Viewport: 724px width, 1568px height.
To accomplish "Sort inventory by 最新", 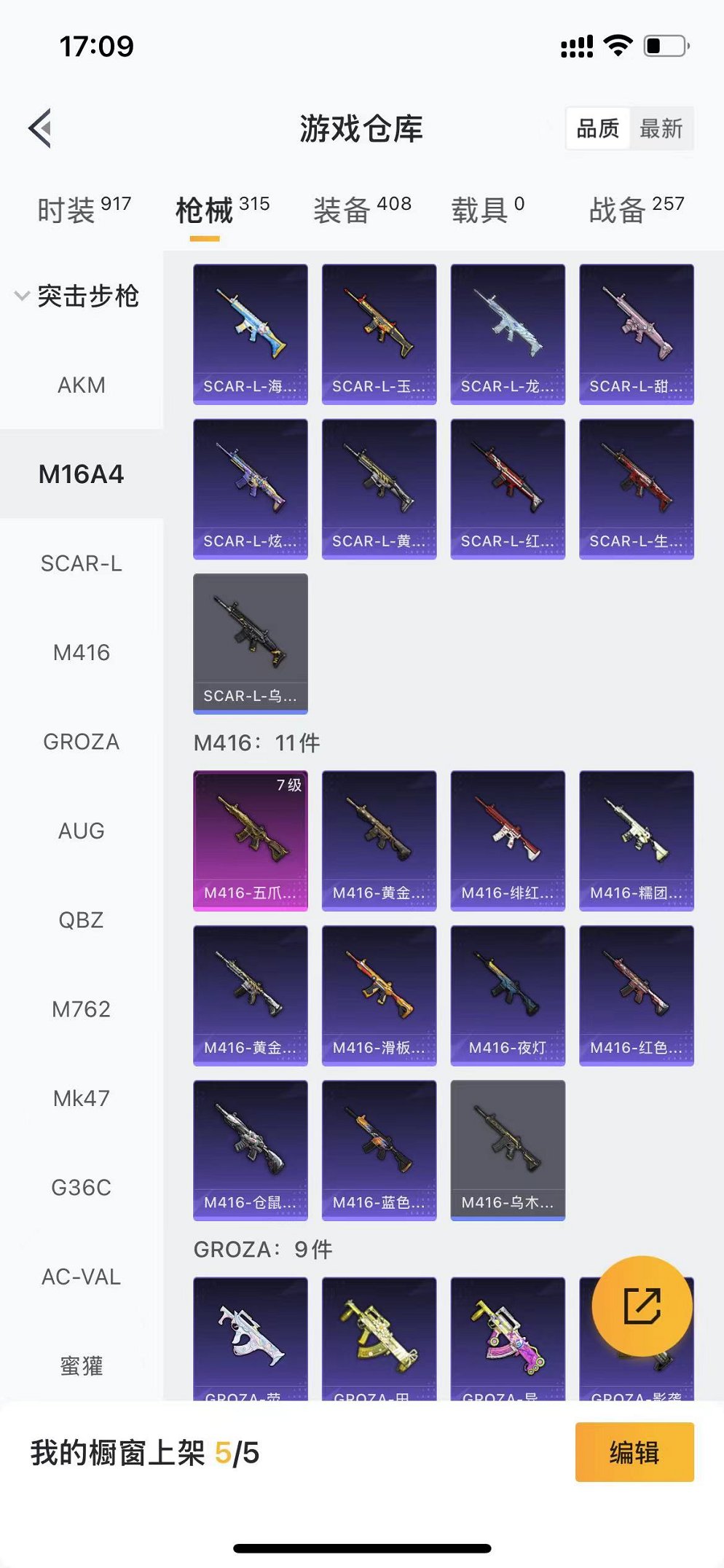I will click(x=661, y=129).
